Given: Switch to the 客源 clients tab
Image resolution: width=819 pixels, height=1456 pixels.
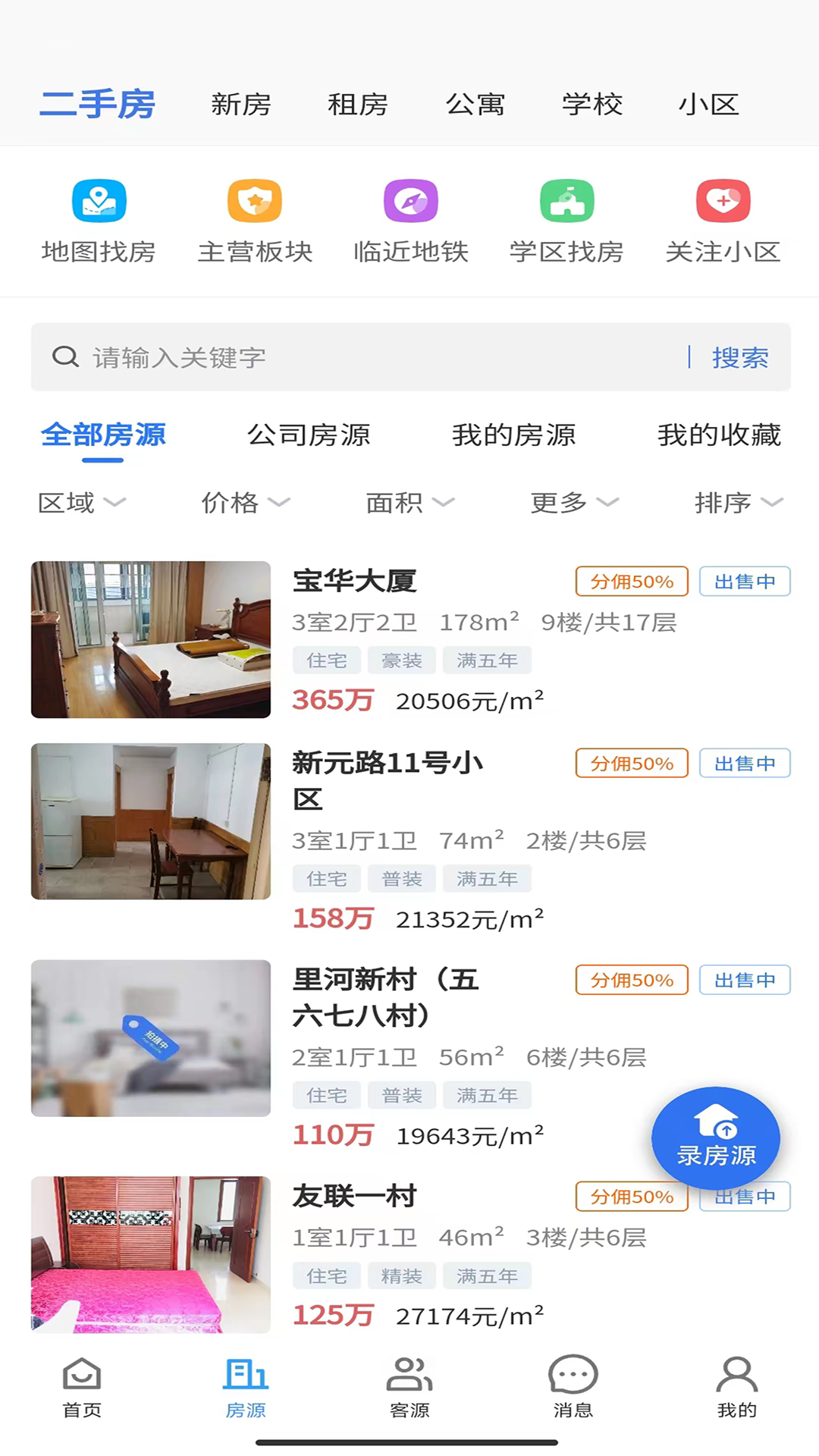Looking at the screenshot, I should [x=409, y=1388].
